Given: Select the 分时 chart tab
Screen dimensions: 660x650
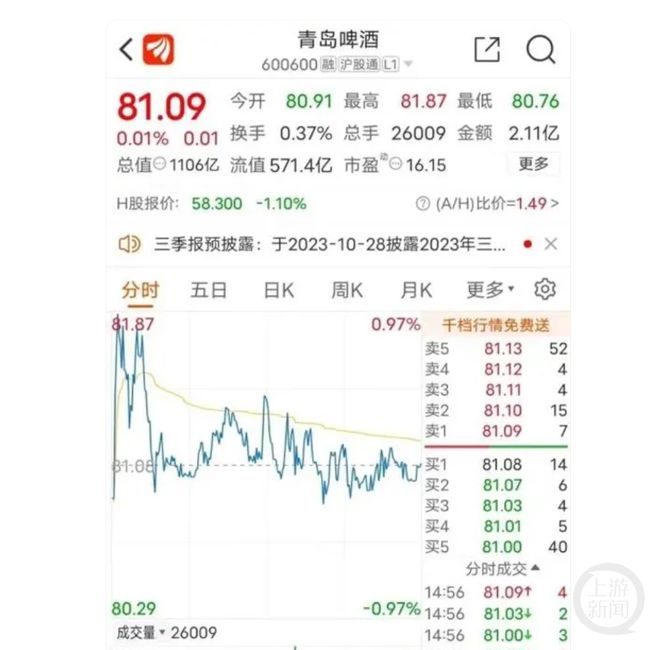Looking at the screenshot, I should [x=140, y=290].
